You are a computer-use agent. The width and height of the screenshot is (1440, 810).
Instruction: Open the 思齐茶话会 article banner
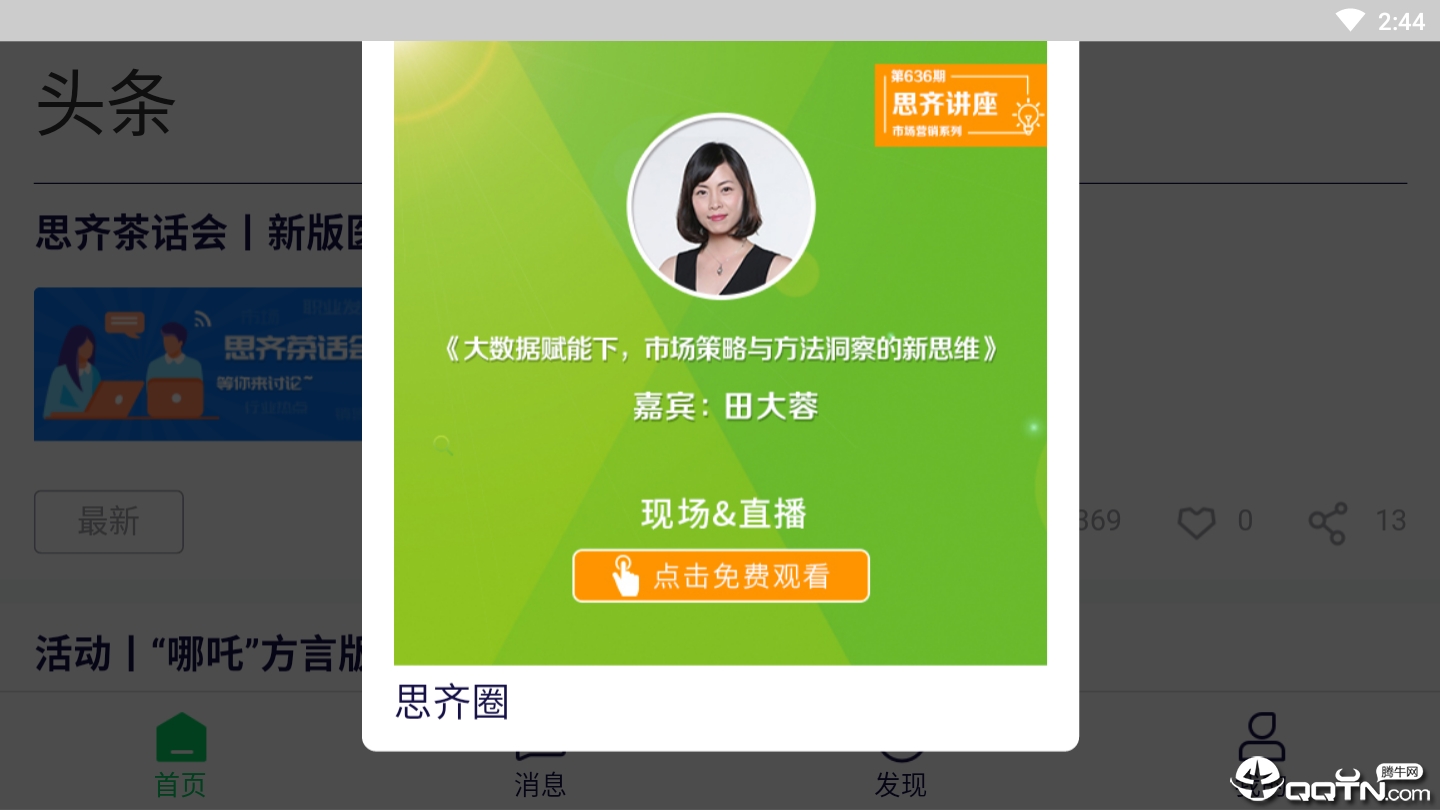click(x=198, y=364)
